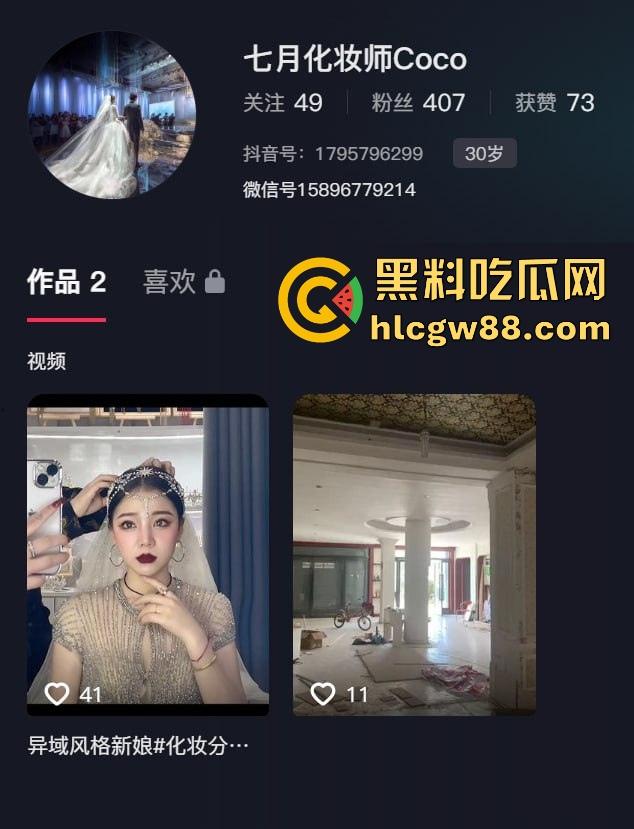634x829 pixels.
Task: Open the profile avatar photo
Action: (112, 115)
